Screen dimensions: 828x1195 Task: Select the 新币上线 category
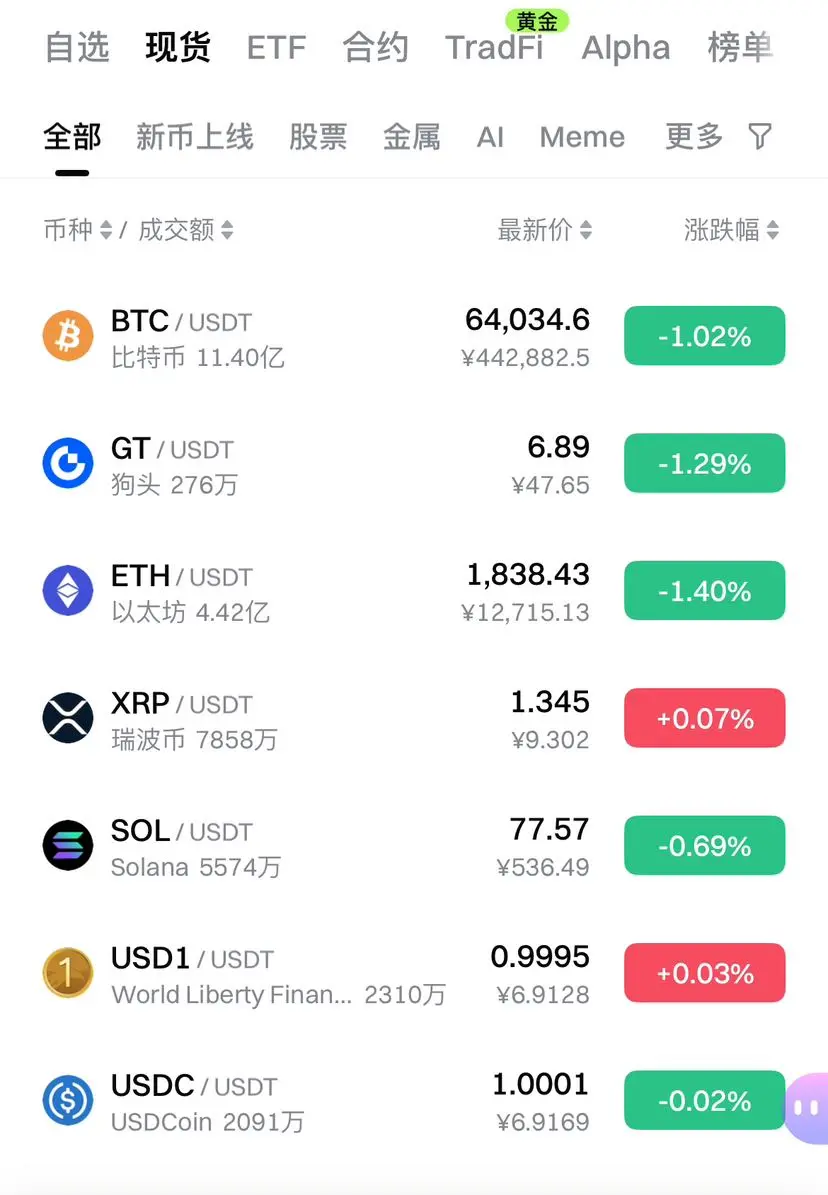pos(195,137)
